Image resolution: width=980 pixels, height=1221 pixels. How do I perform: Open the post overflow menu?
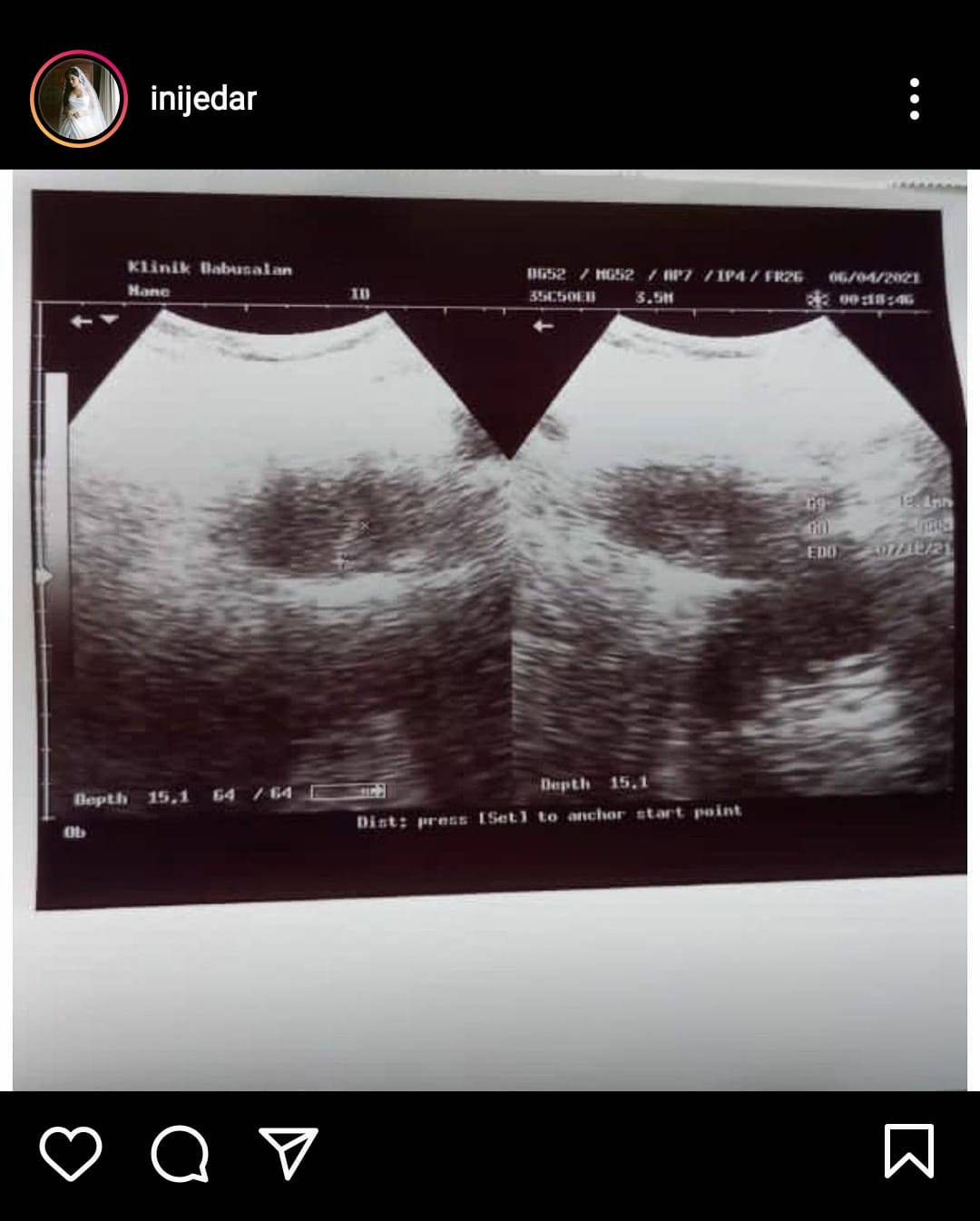pos(914,99)
